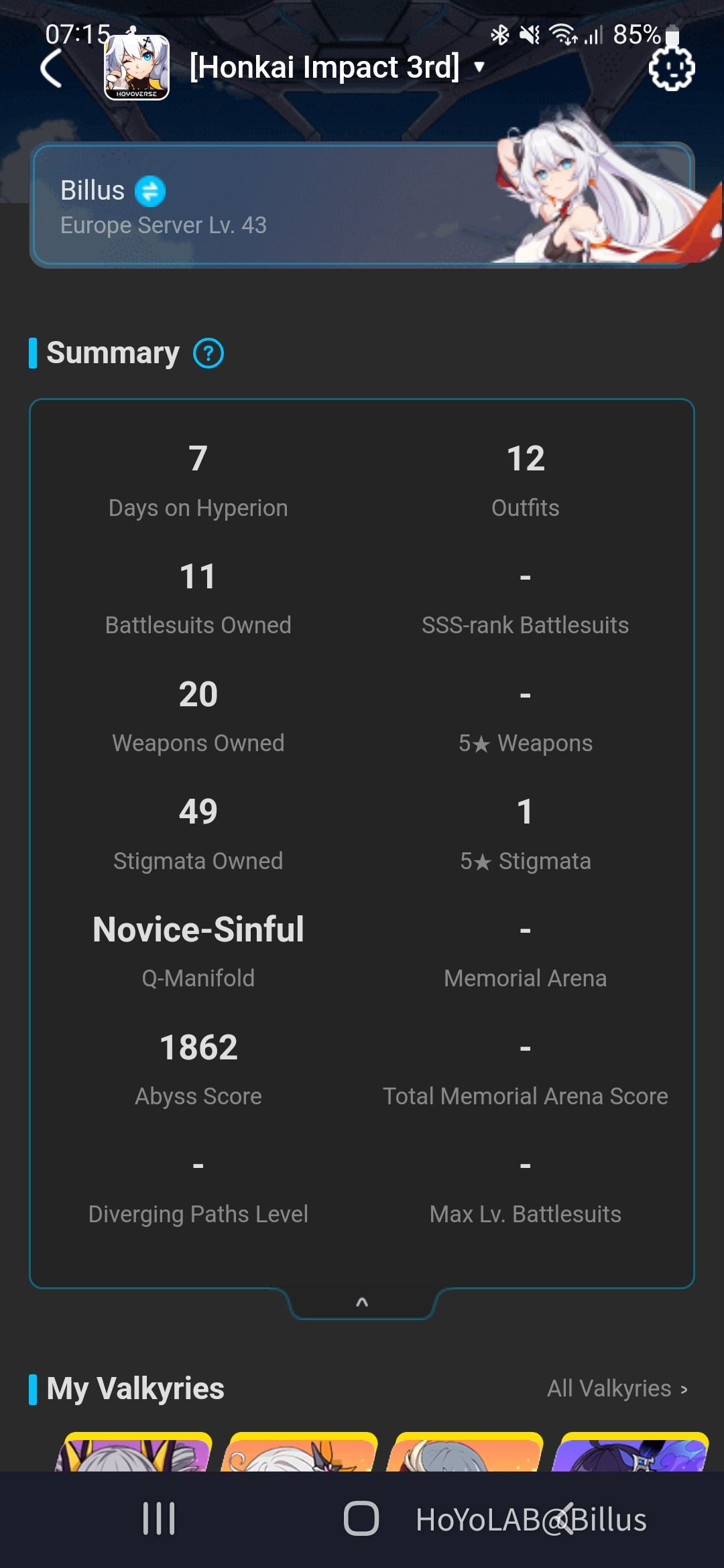Collapse the Summary panel with the chevron
The image size is (724, 1568).
[x=362, y=1303]
